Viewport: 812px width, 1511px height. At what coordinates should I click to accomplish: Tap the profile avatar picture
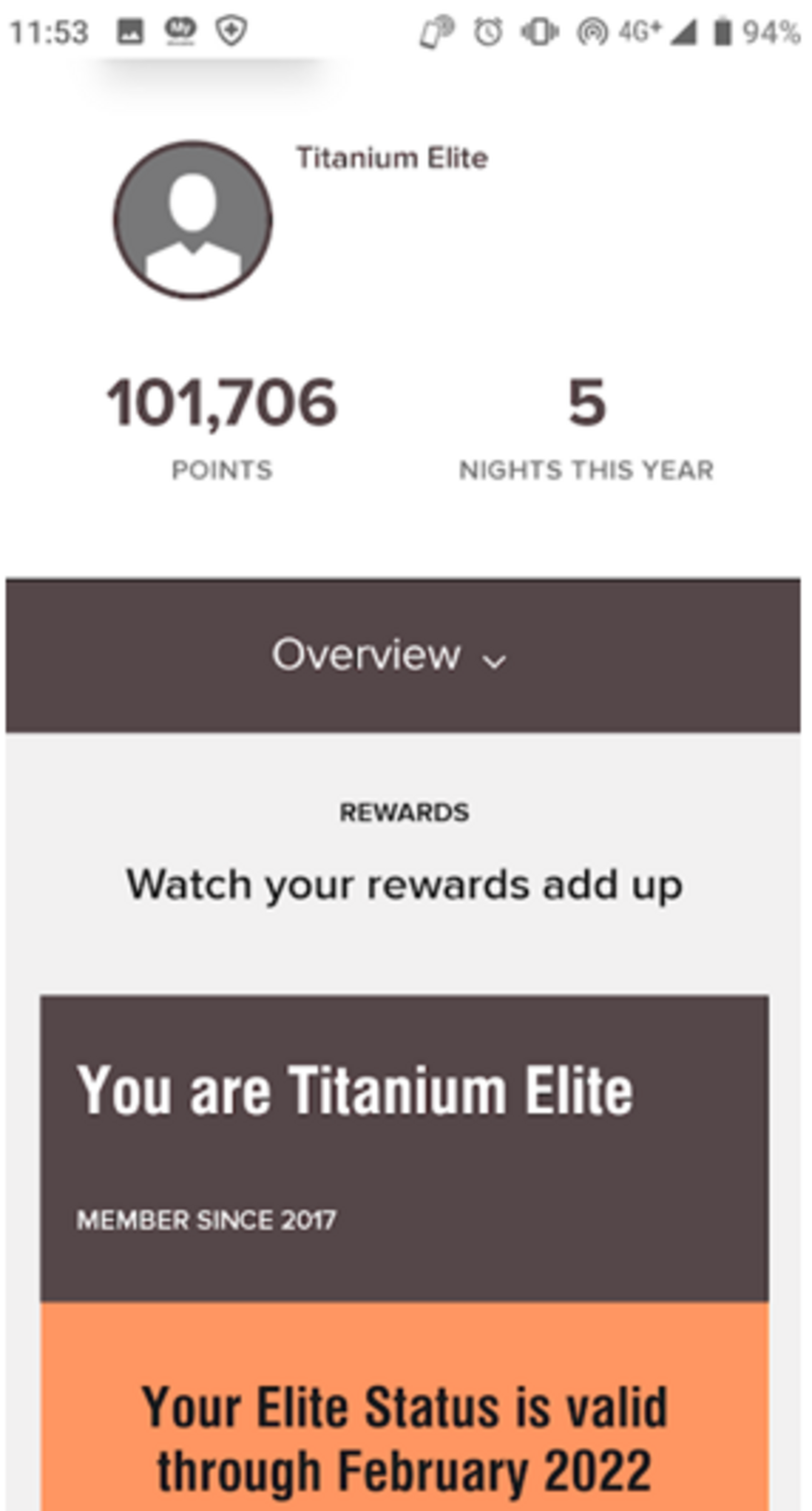(x=192, y=219)
